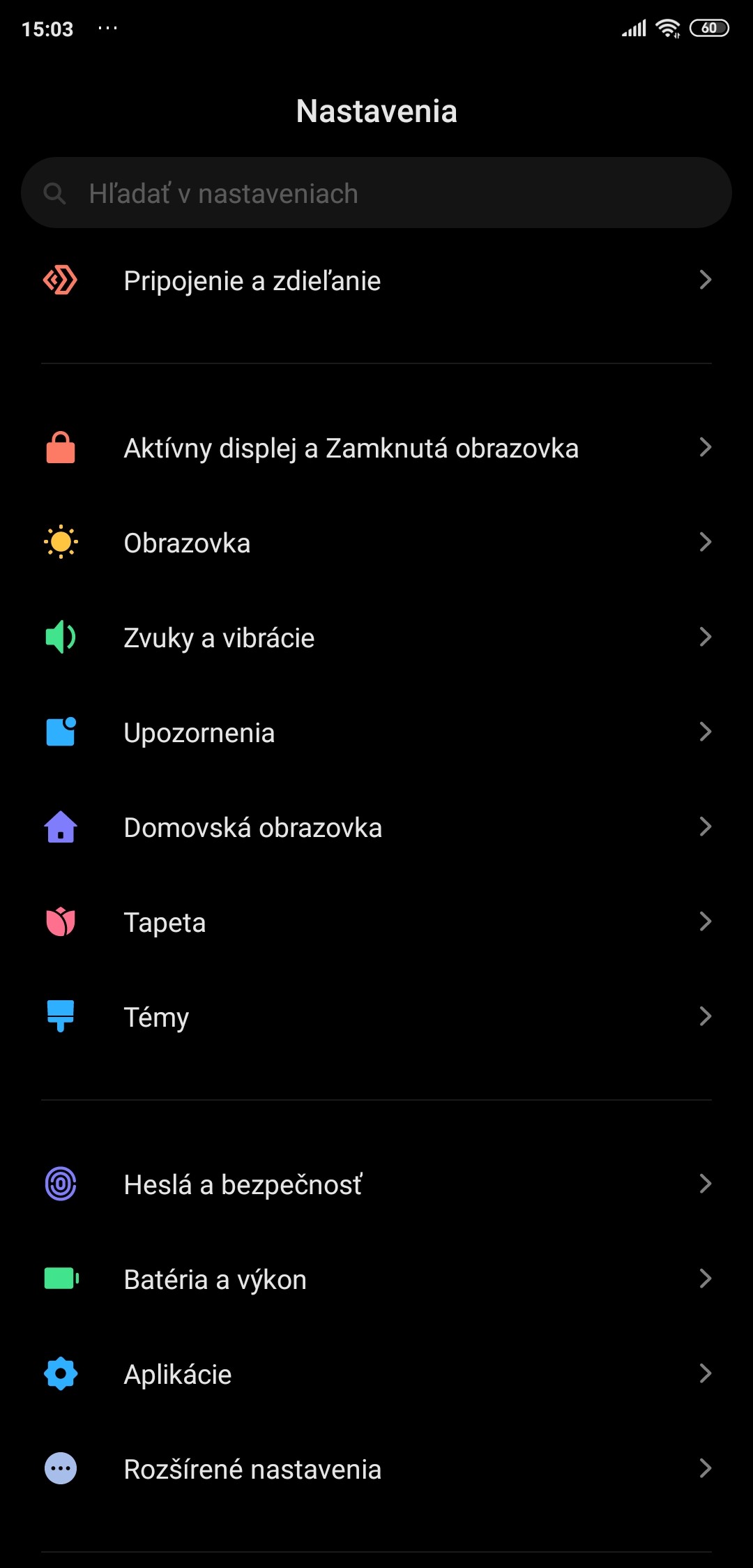Open Domovská obrazovka settings
The width and height of the screenshot is (753, 1568).
(x=376, y=827)
